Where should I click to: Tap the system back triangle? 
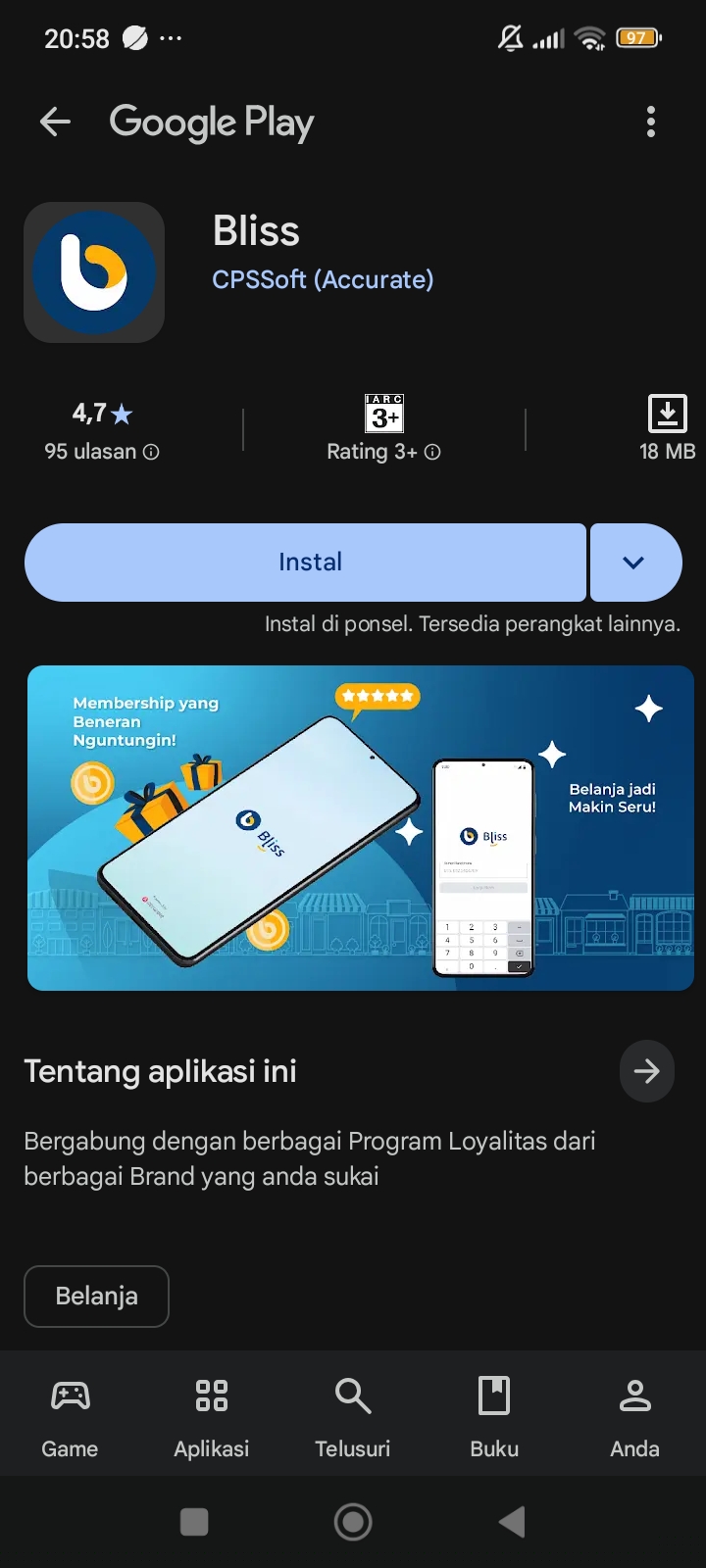[512, 1522]
